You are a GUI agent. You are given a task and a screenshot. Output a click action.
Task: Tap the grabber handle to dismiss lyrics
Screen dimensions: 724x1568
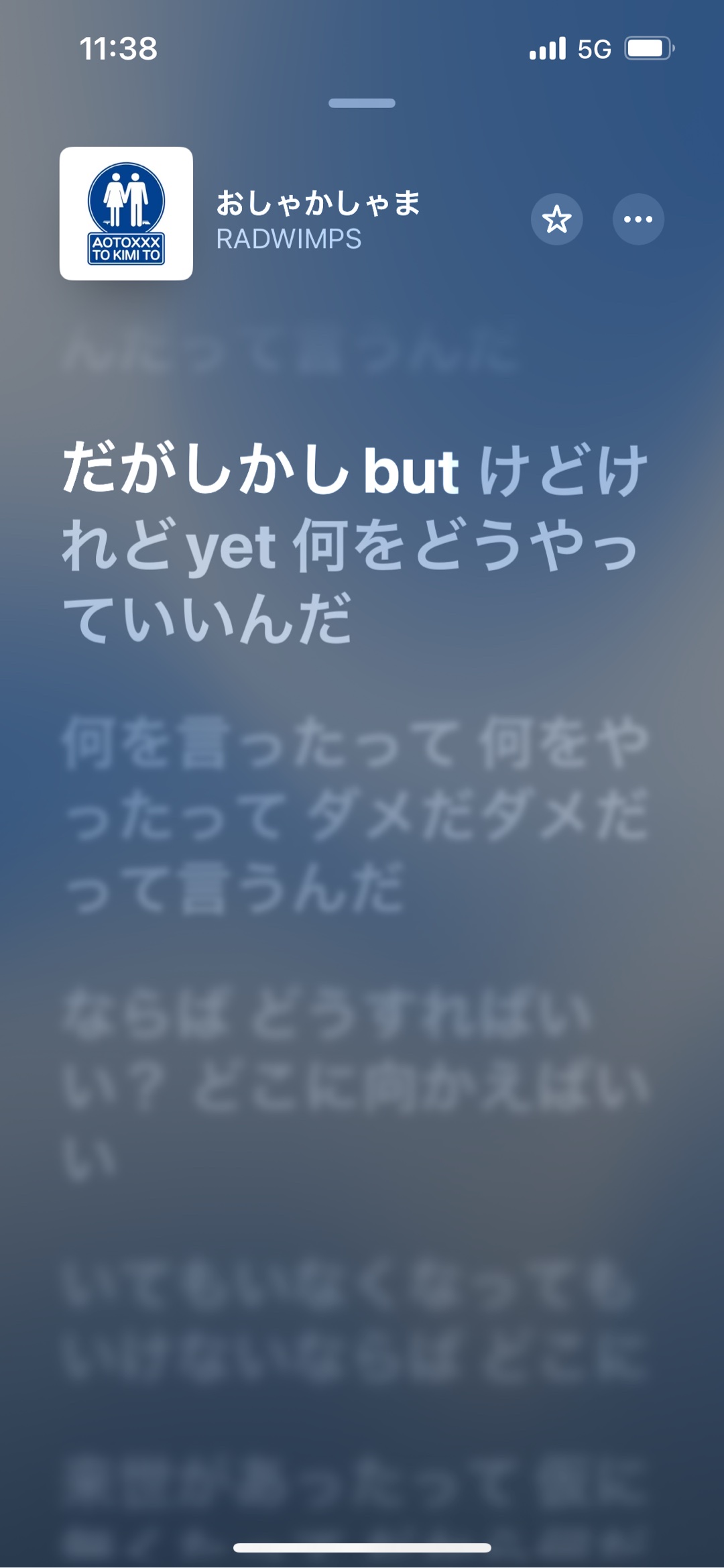362,103
